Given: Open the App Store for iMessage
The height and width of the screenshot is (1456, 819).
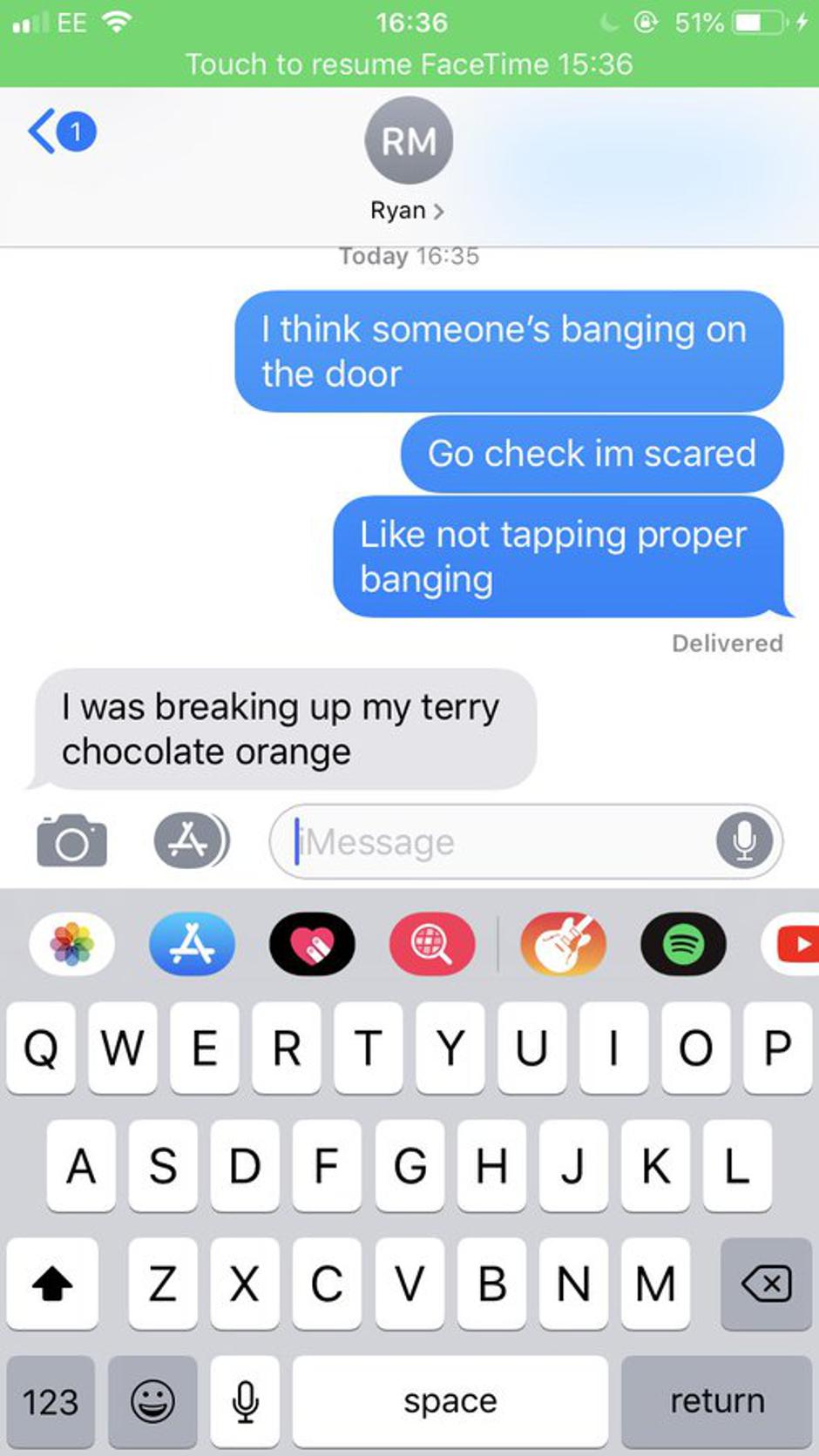Looking at the screenshot, I should click(x=192, y=945).
